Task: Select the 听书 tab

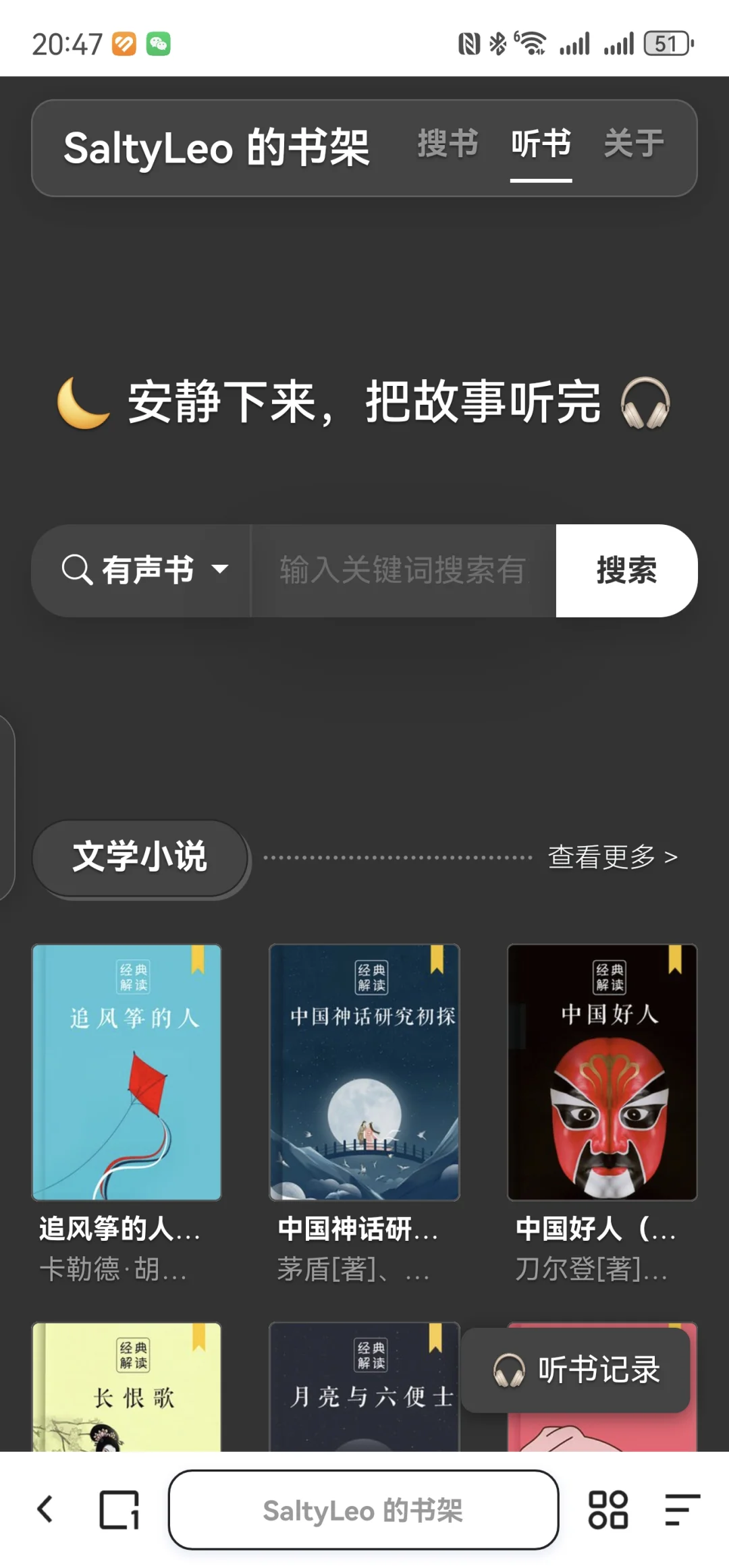Action: click(541, 144)
